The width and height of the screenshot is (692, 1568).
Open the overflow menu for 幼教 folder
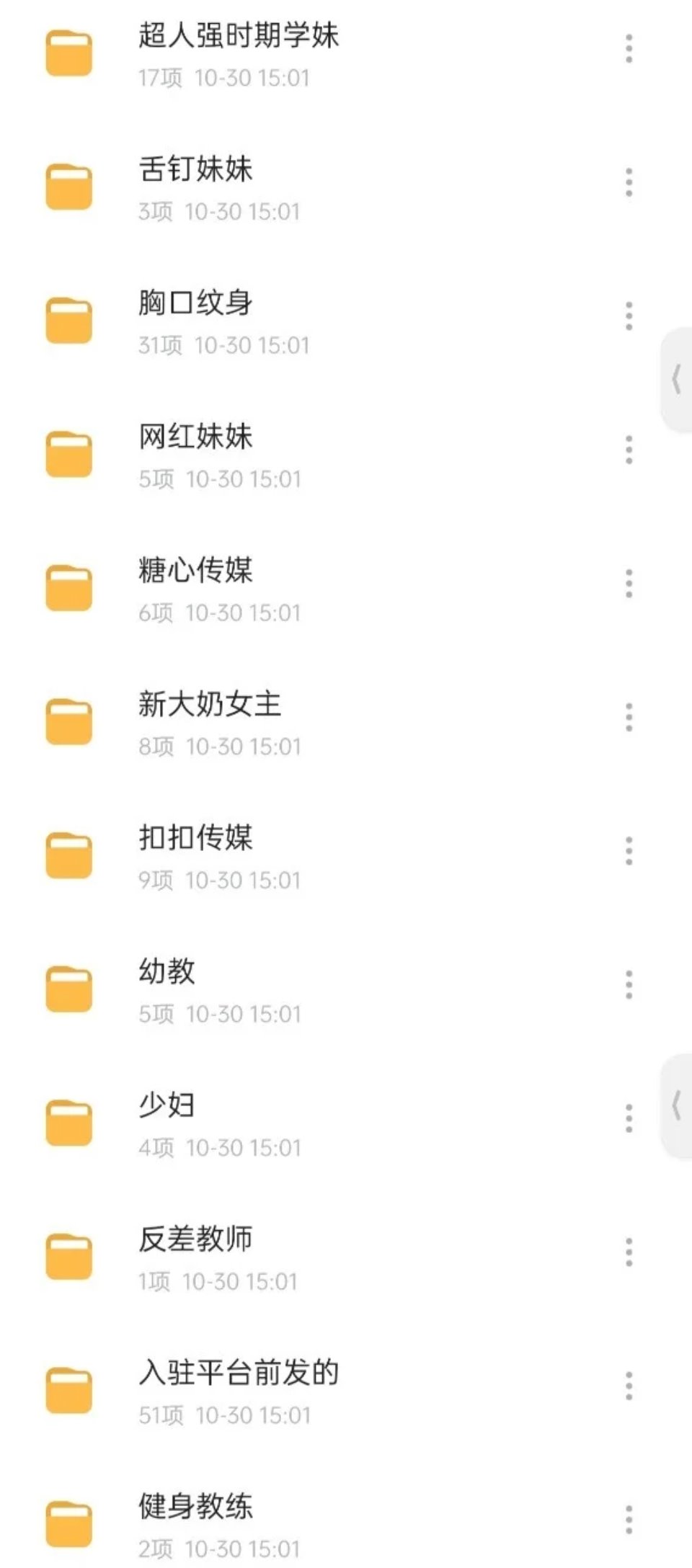click(x=629, y=984)
